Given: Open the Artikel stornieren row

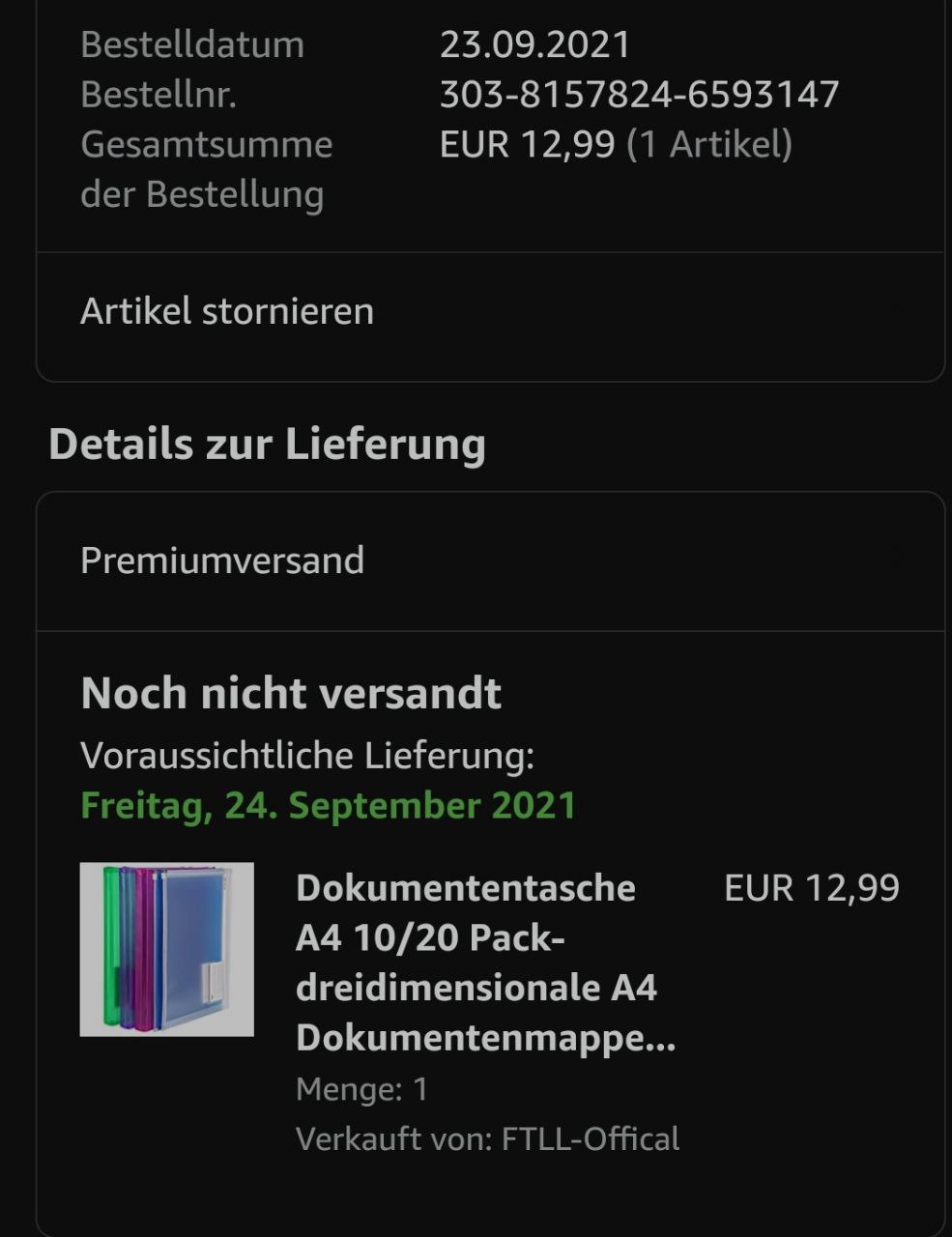Looking at the screenshot, I should point(489,312).
